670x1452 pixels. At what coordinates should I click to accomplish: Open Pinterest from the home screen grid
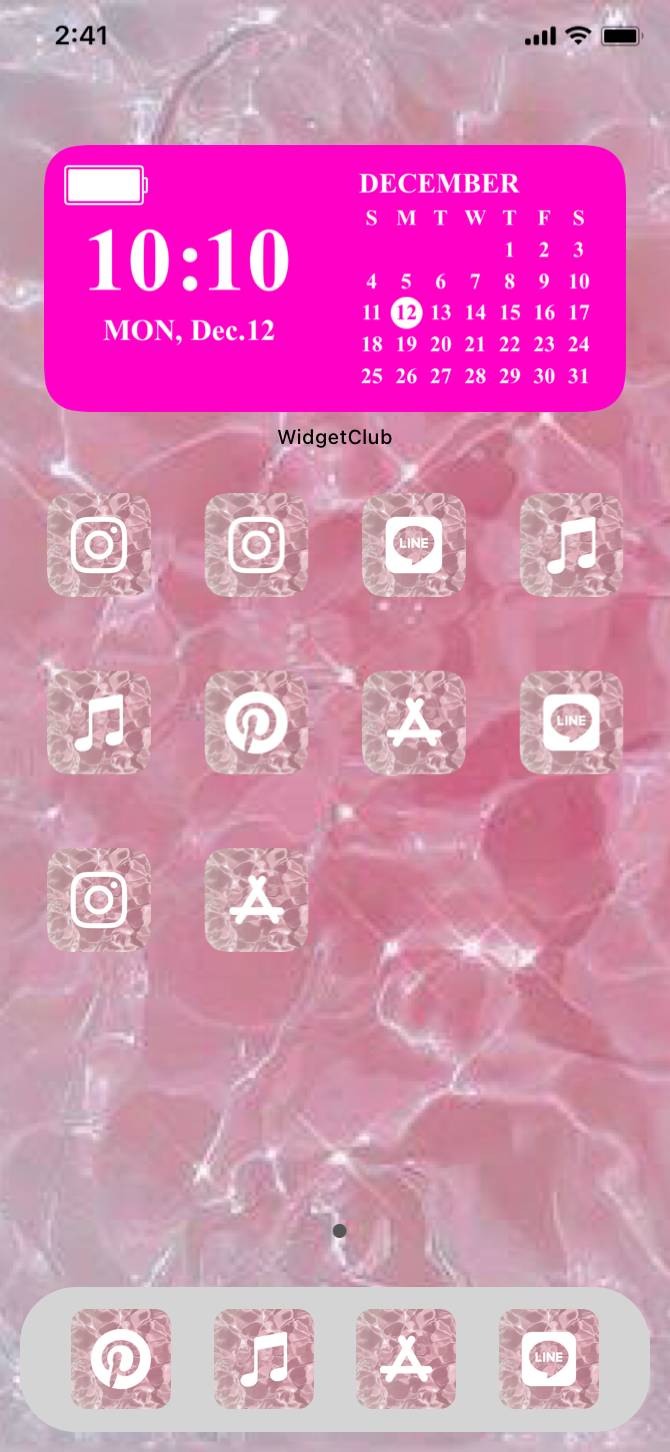coord(256,722)
